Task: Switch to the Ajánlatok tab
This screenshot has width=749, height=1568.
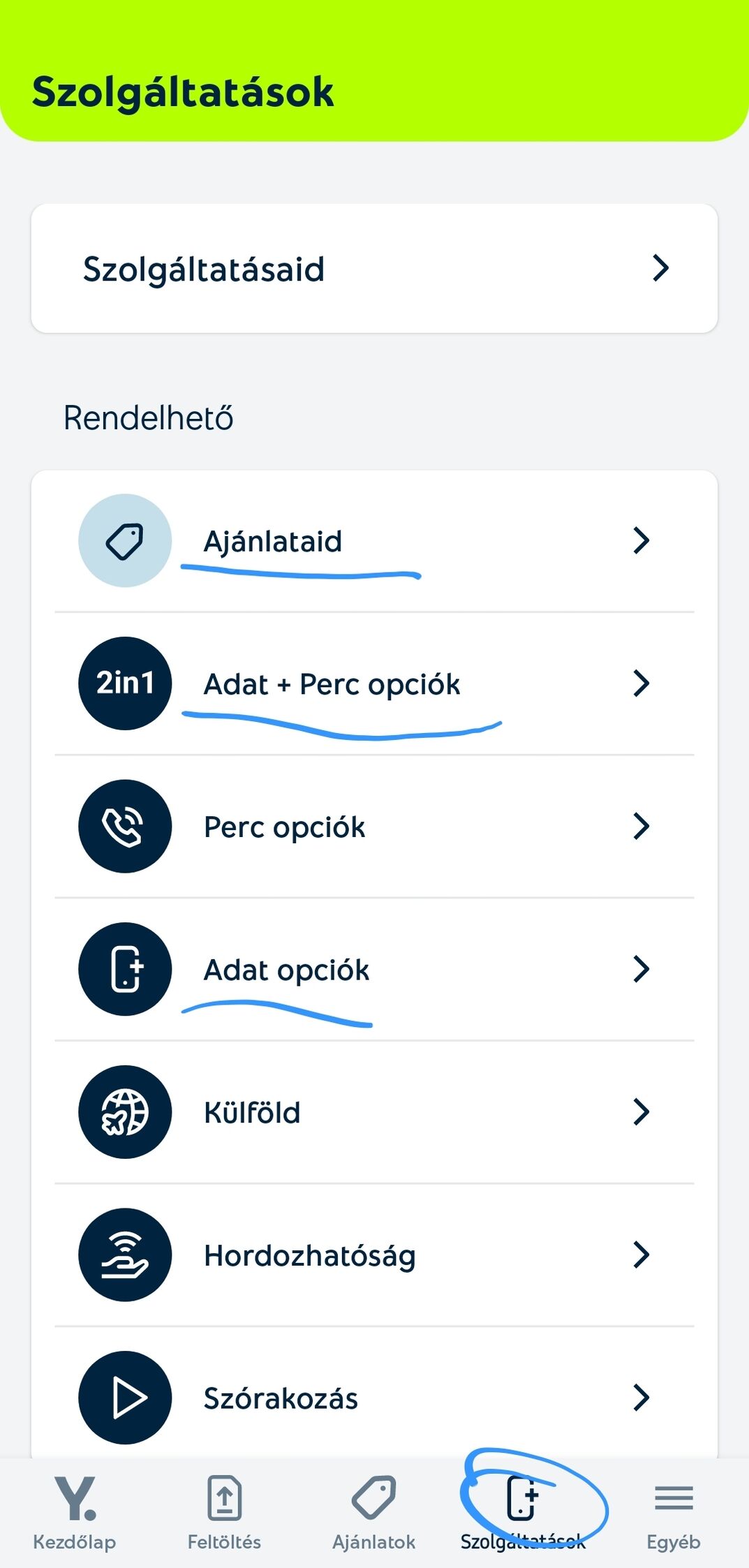Action: [x=374, y=1513]
